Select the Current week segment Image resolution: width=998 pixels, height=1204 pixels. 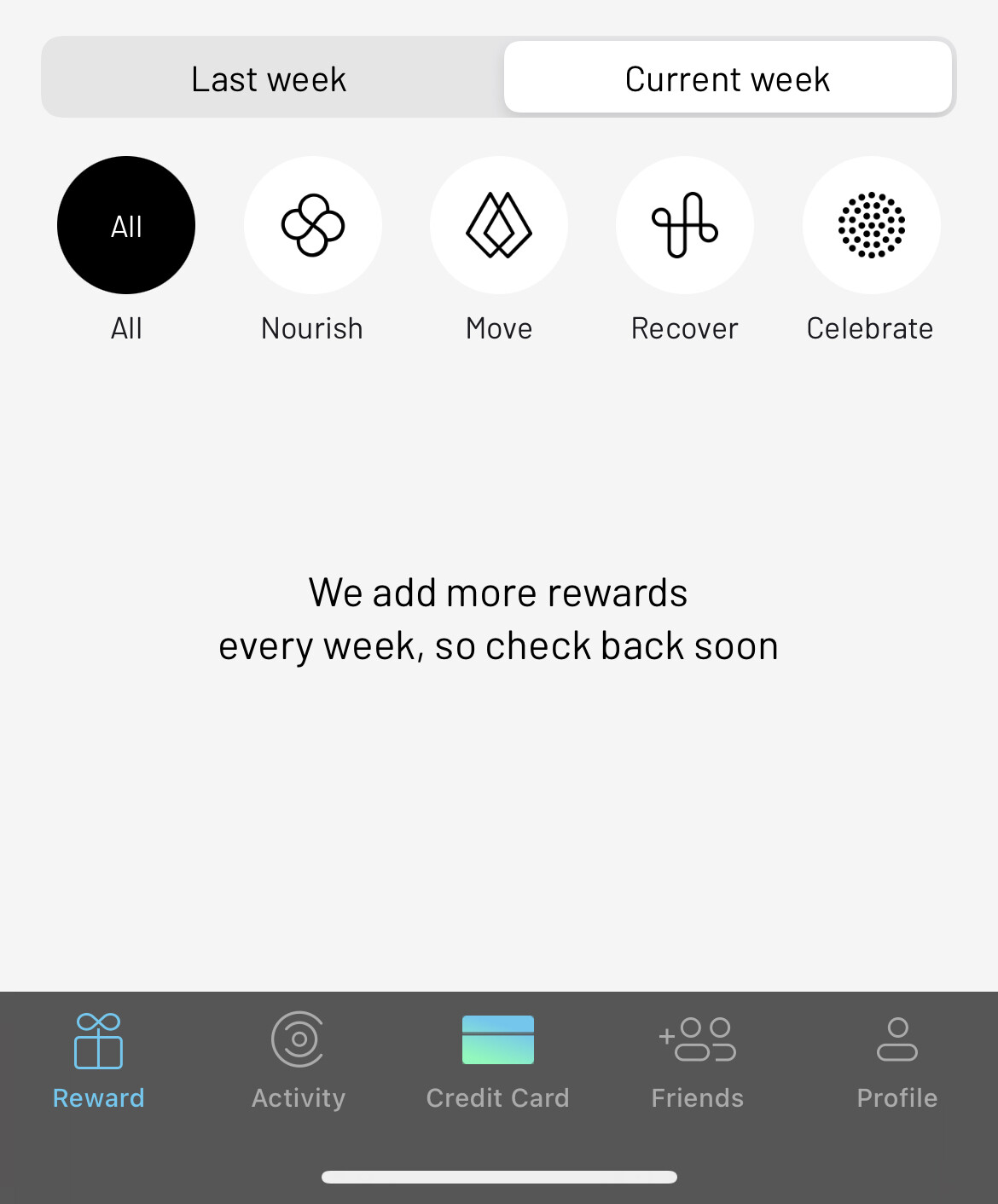point(727,78)
